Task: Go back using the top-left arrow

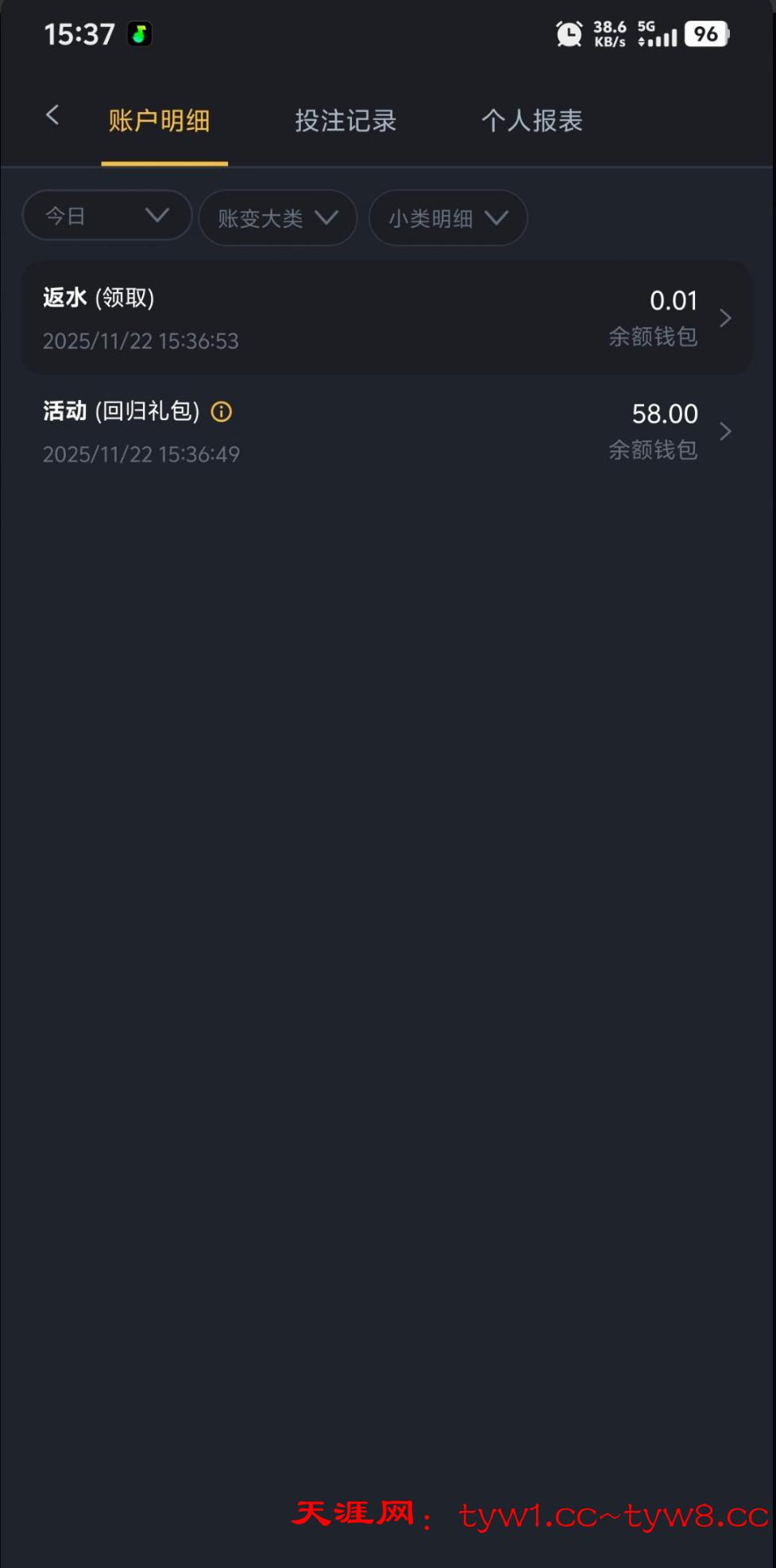Action: [52, 116]
